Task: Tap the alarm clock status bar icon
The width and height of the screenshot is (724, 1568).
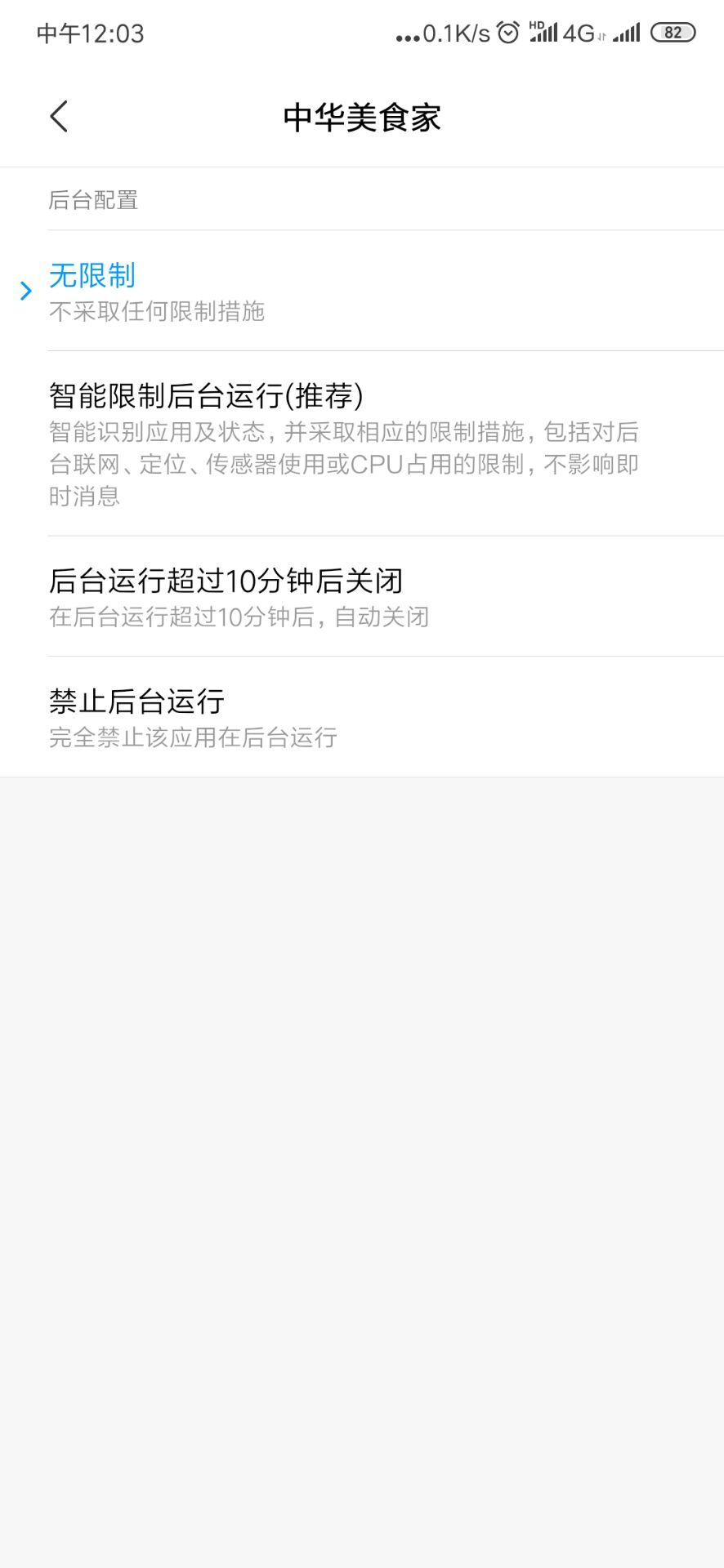Action: click(x=507, y=33)
